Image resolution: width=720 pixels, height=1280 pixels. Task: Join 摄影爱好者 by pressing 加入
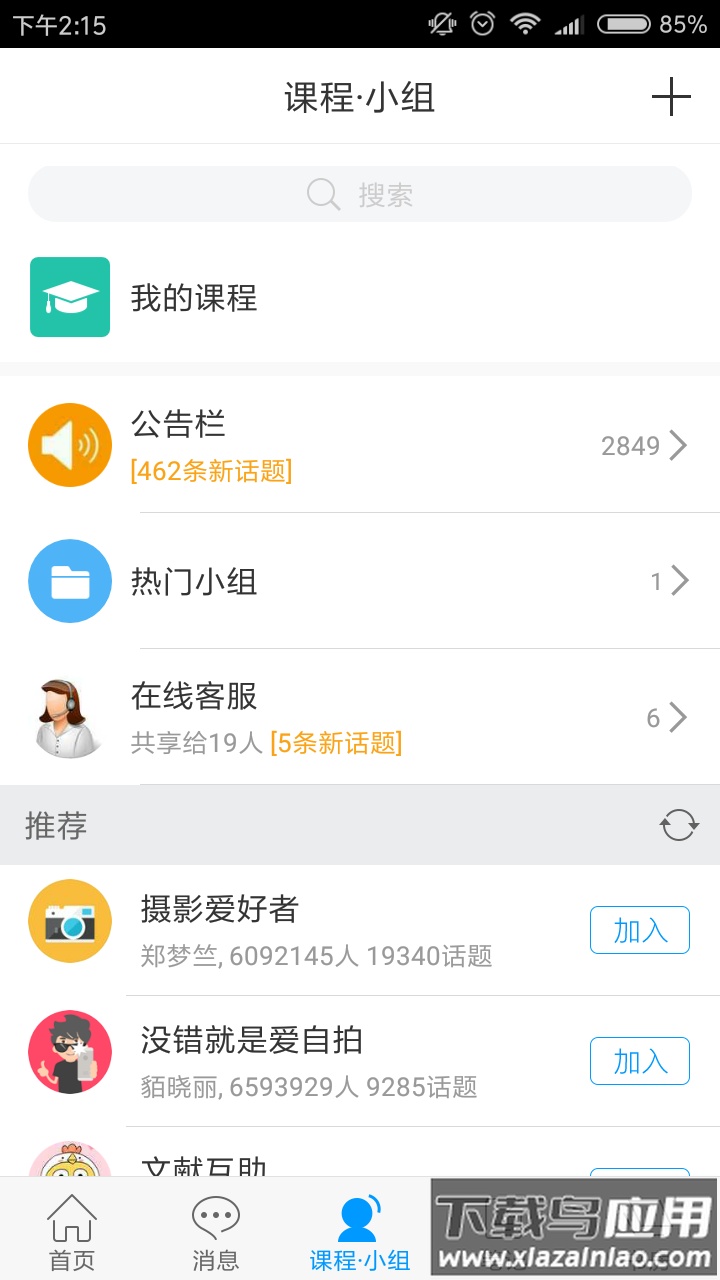(x=640, y=929)
